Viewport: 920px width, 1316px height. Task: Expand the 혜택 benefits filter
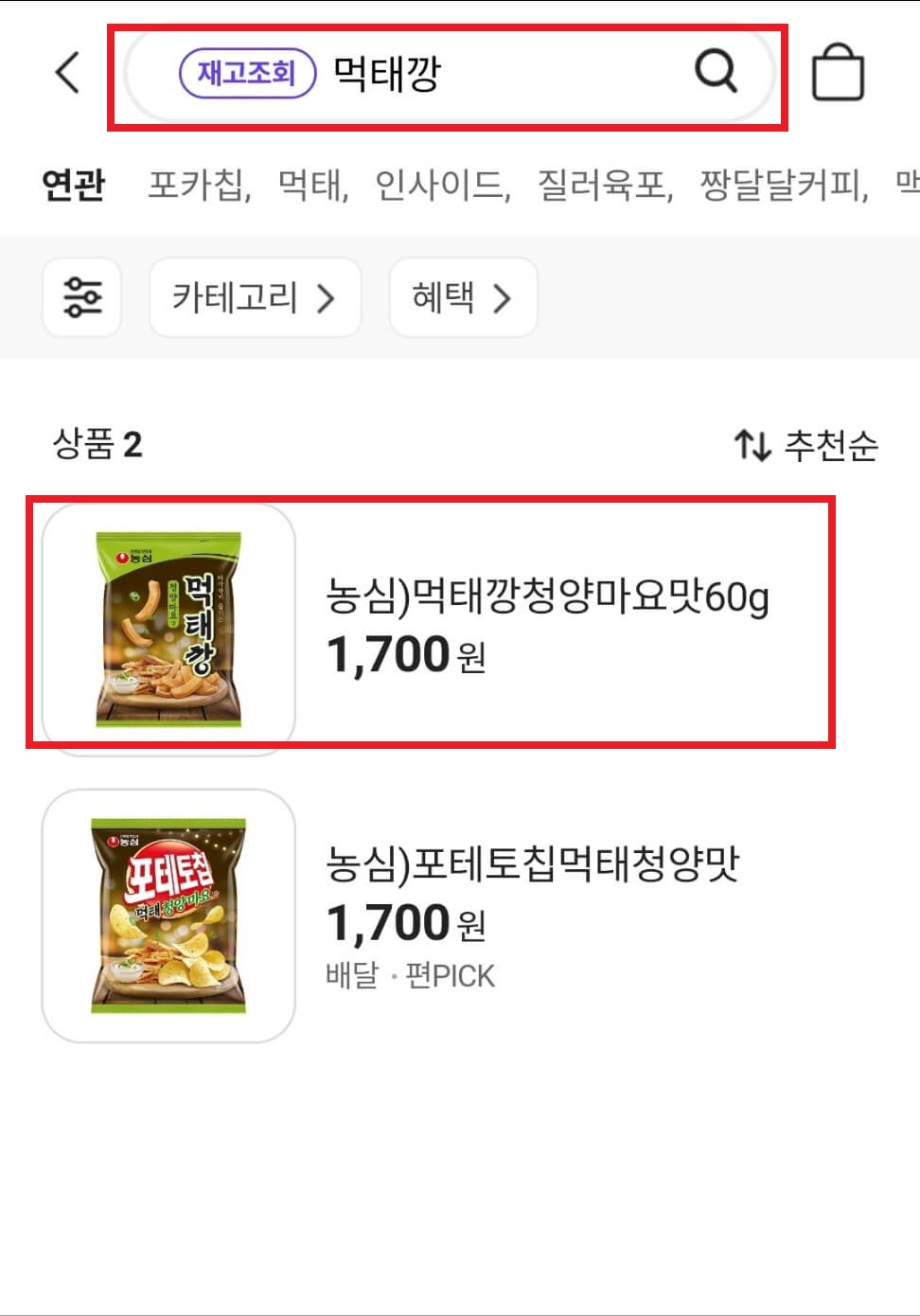(x=463, y=297)
